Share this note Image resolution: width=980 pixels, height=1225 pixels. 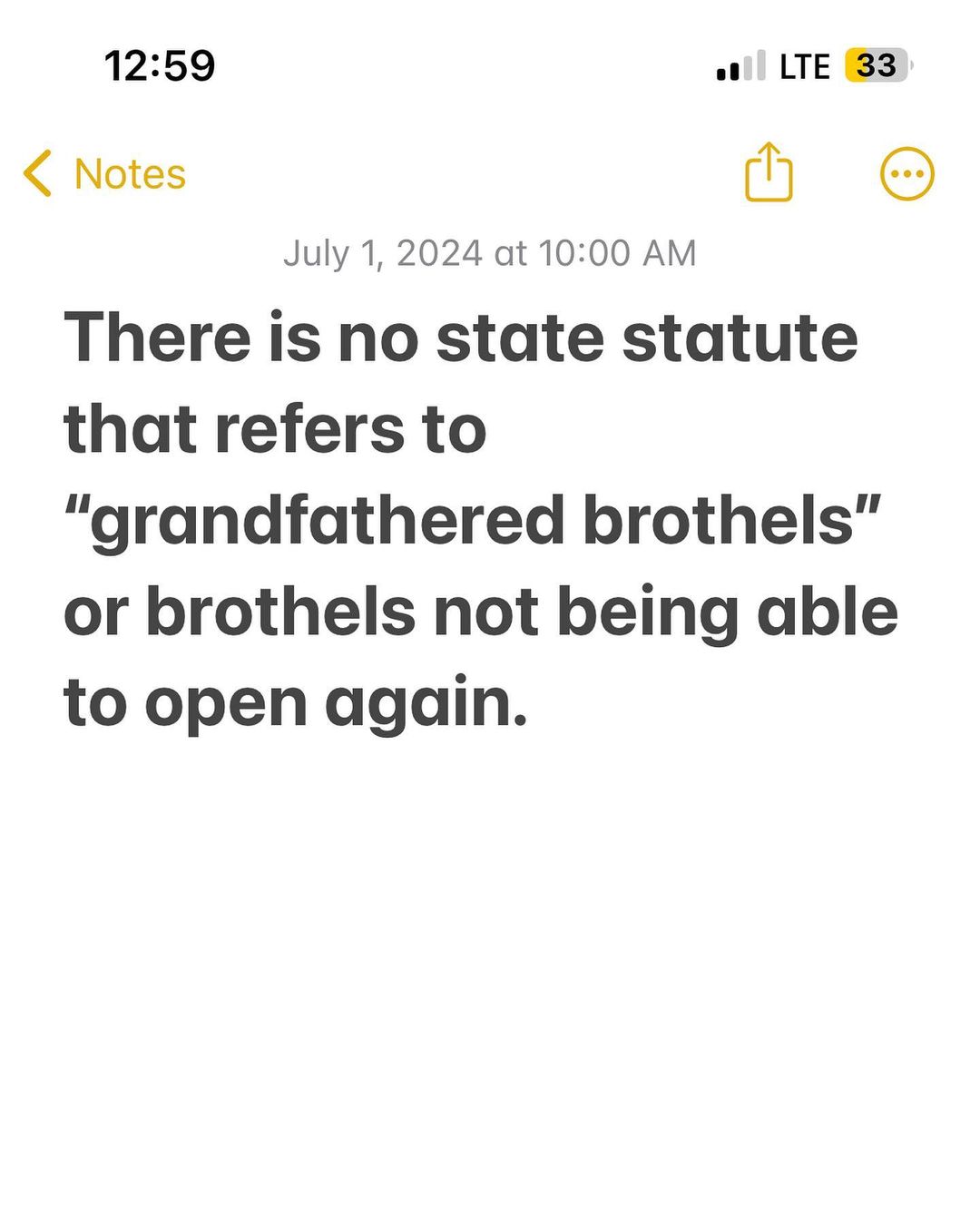coord(769,172)
